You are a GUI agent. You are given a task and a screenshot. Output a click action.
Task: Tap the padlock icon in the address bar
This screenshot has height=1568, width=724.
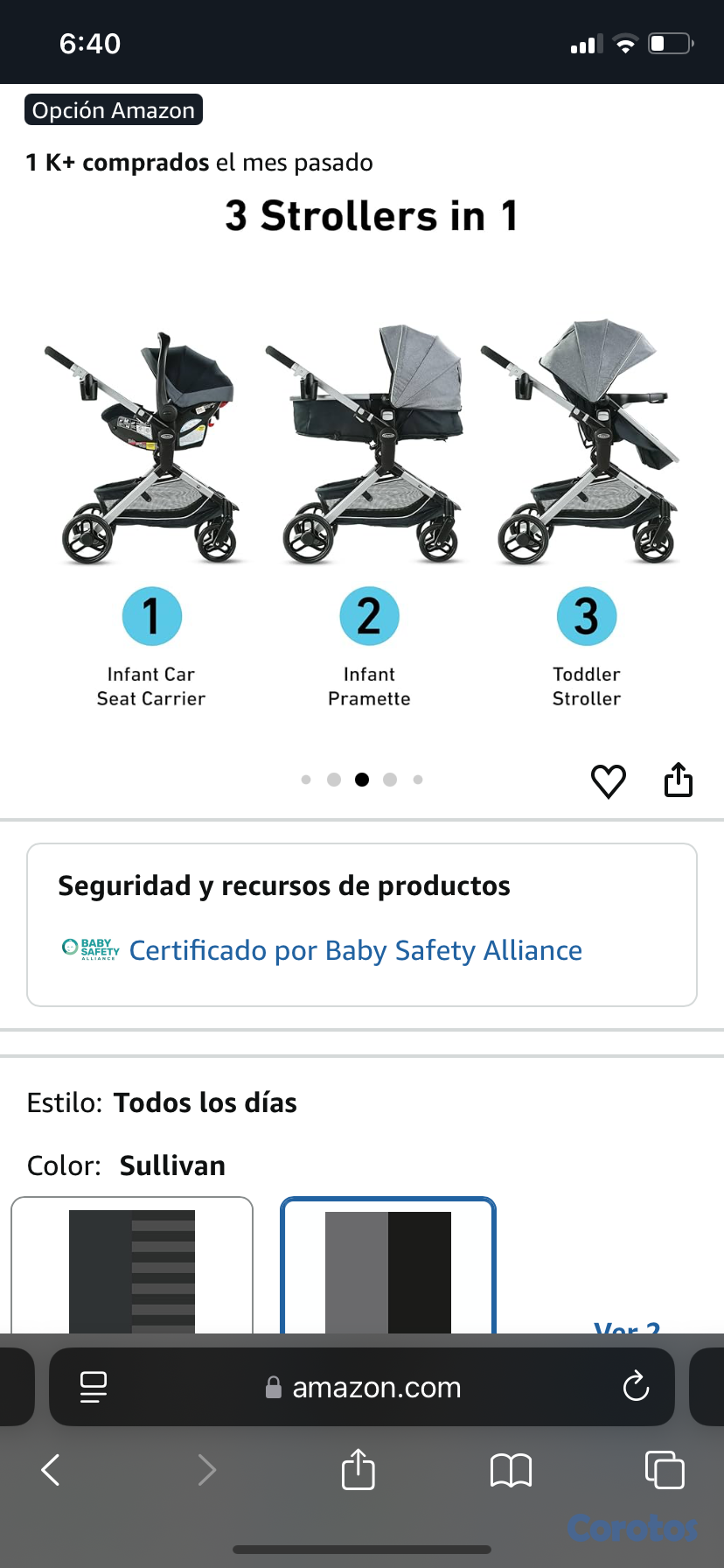click(x=272, y=1387)
